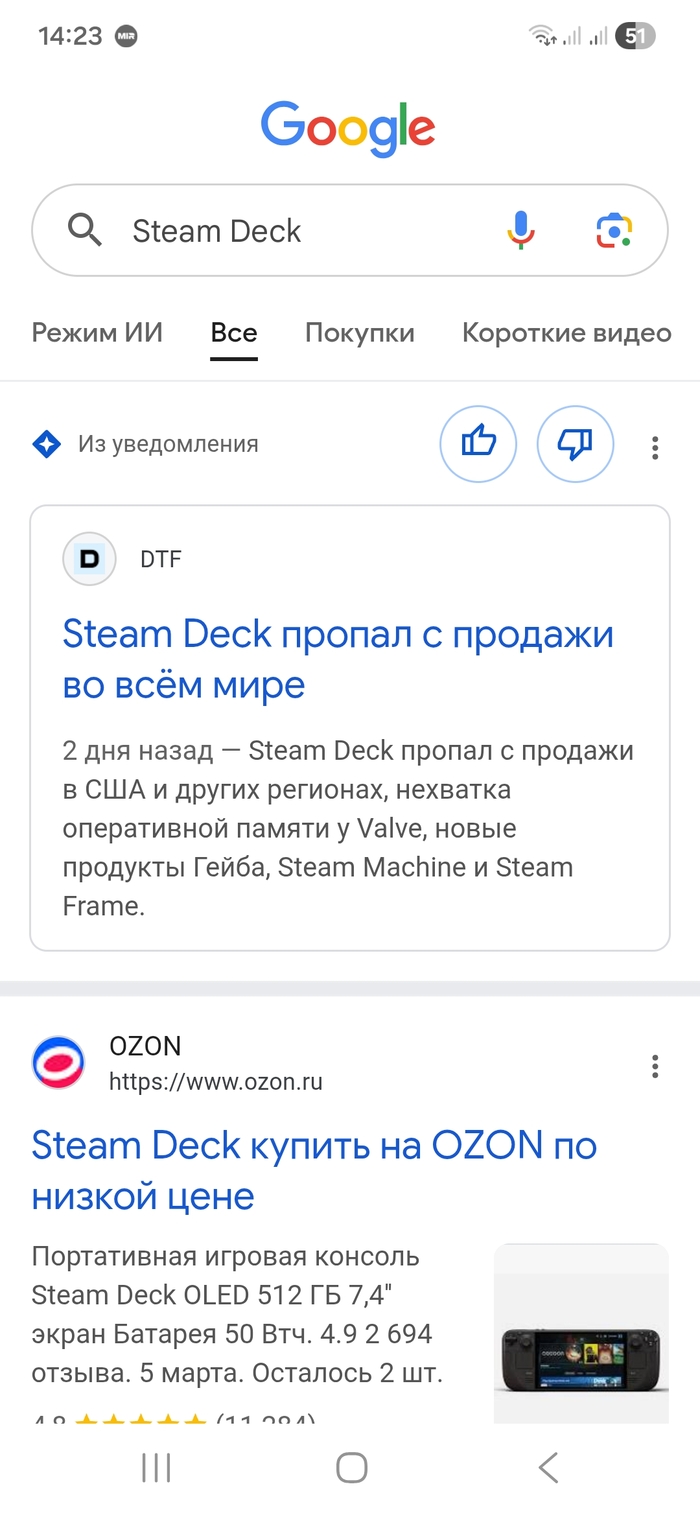Tap the Steam Deck search field
The width and height of the screenshot is (700, 1517).
pyautogui.click(x=300, y=231)
